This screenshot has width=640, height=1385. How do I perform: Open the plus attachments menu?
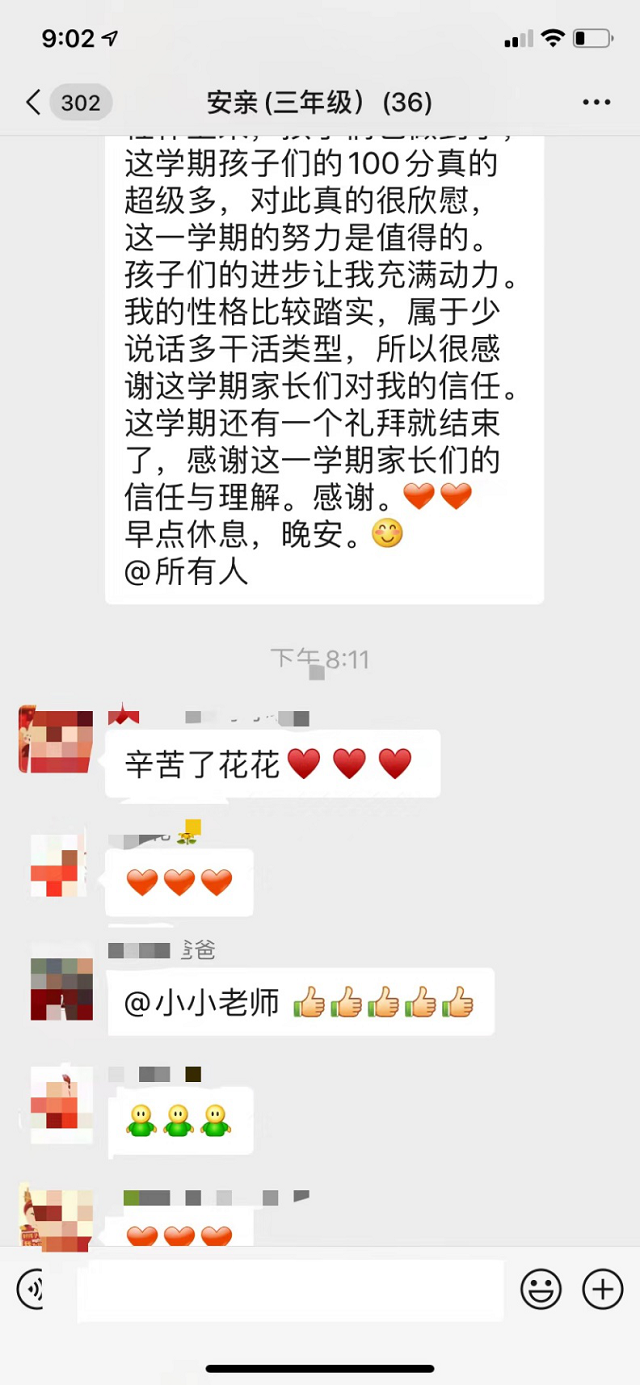602,1289
